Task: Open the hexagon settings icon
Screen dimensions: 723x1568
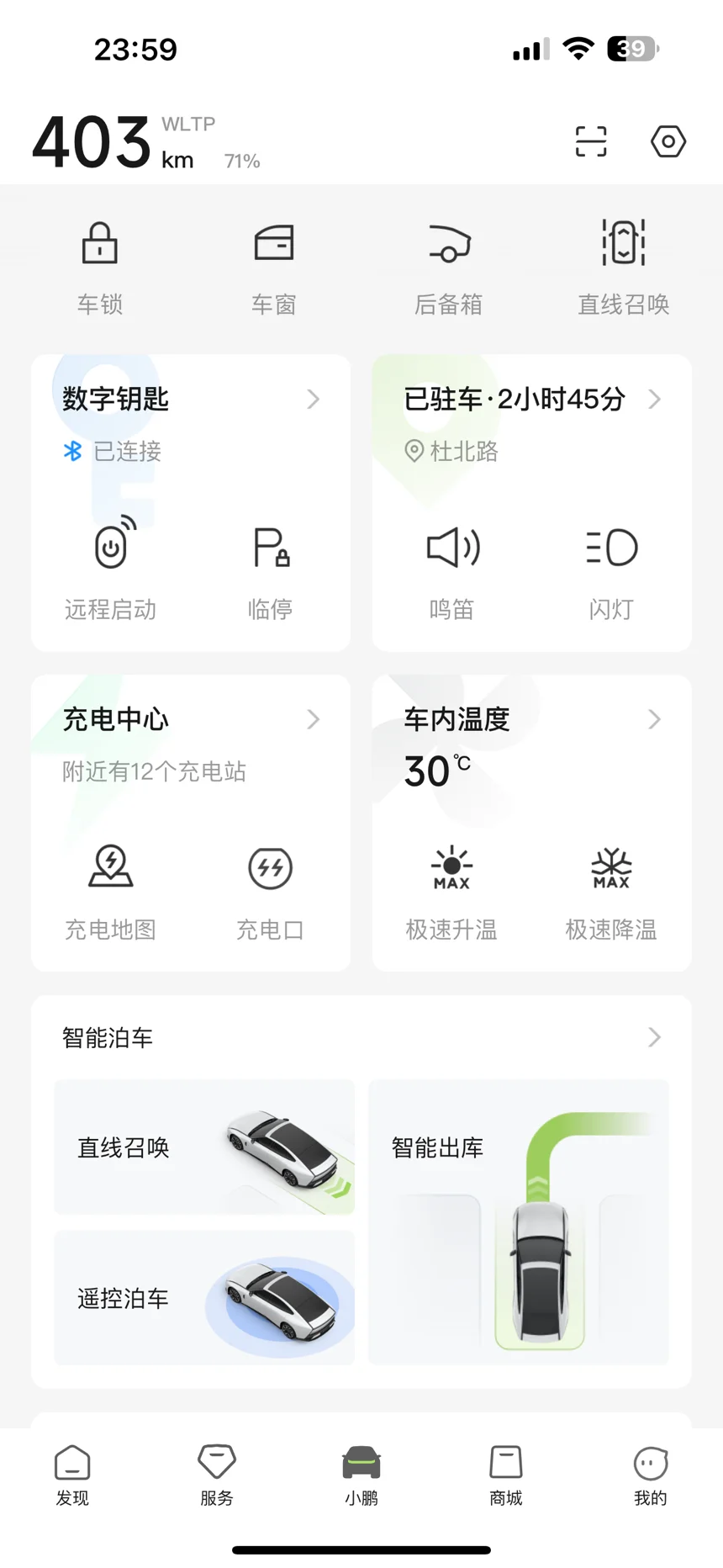Action: [668, 141]
